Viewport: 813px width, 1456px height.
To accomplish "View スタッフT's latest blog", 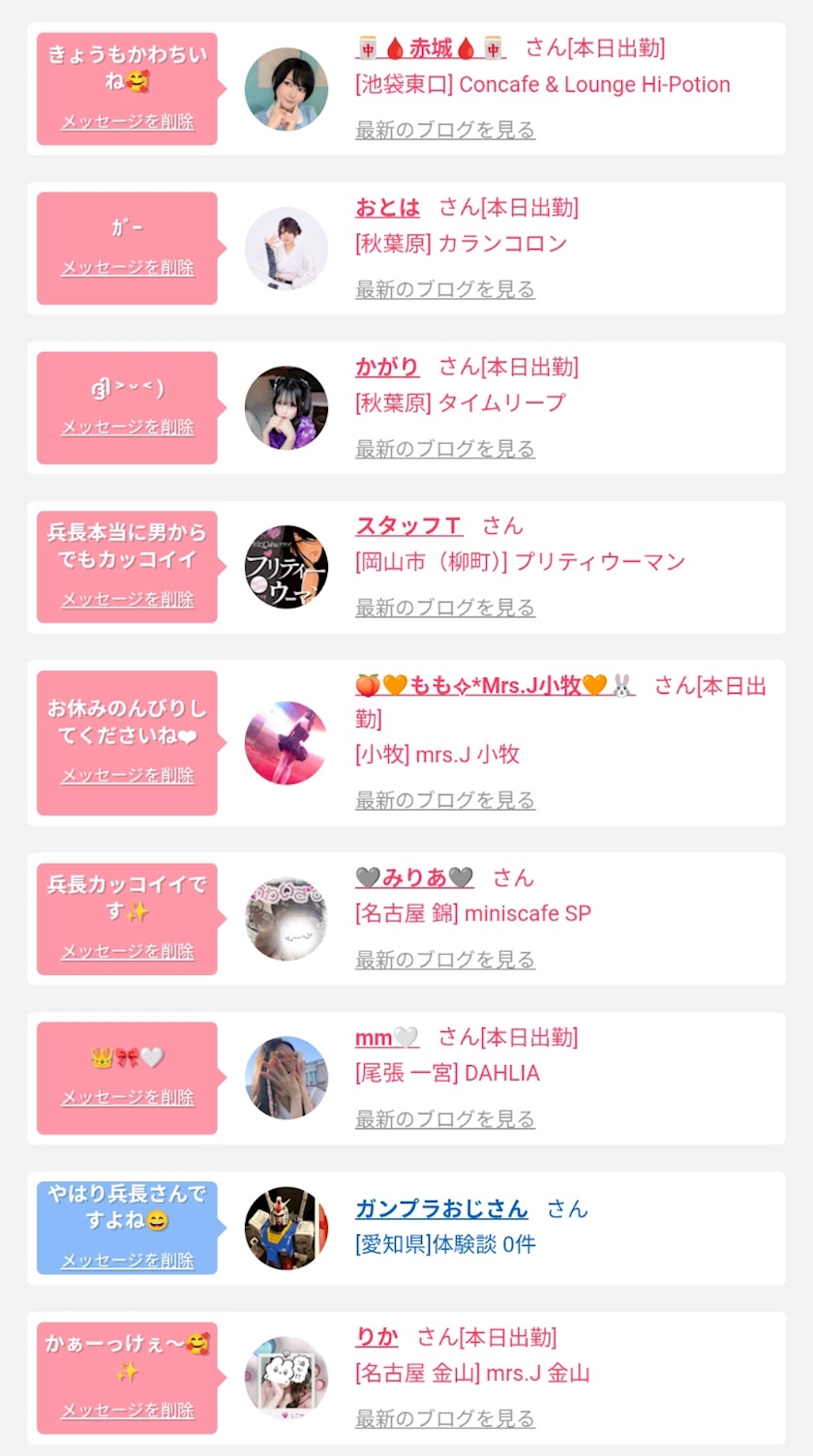I will coord(444,608).
